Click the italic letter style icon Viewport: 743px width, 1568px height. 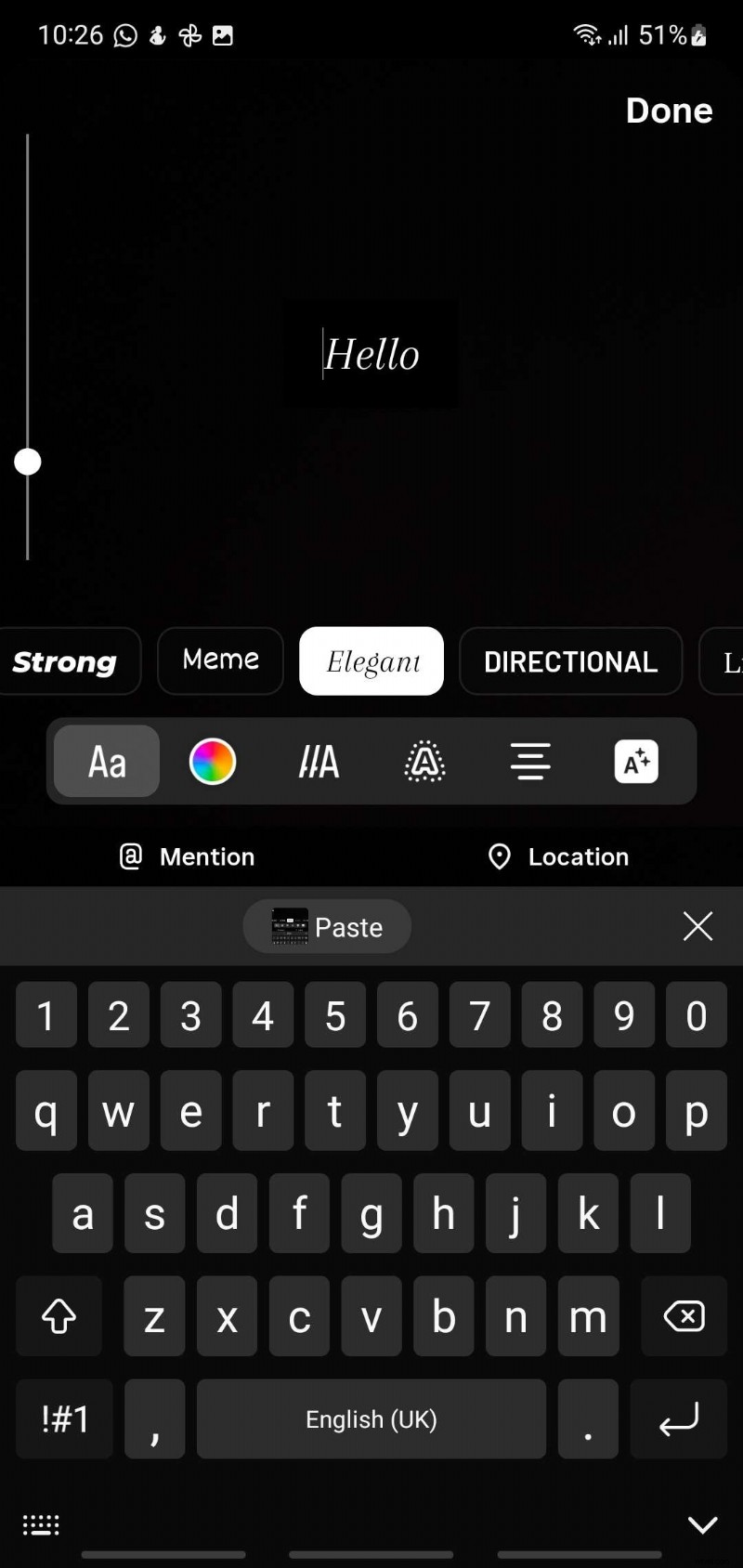pos(319,762)
